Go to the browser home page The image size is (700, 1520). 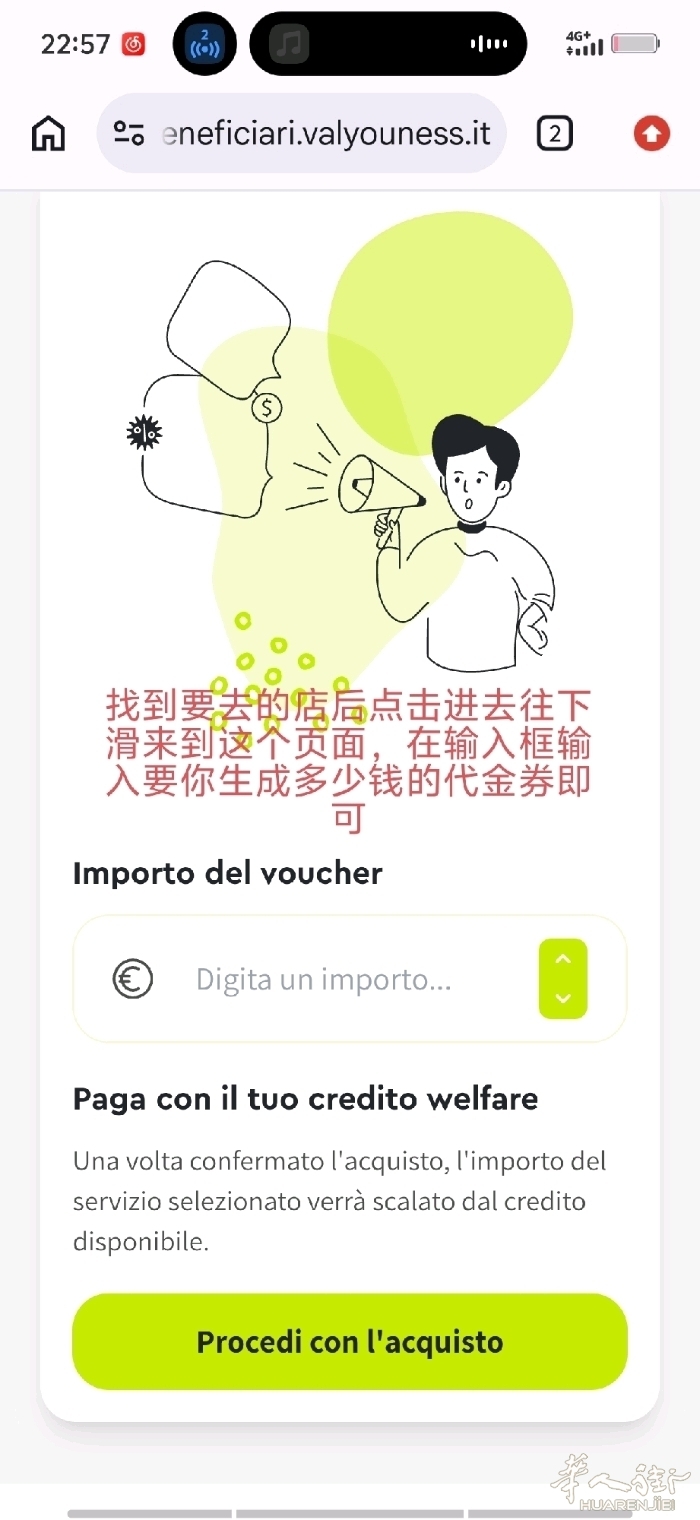pyautogui.click(x=48, y=133)
